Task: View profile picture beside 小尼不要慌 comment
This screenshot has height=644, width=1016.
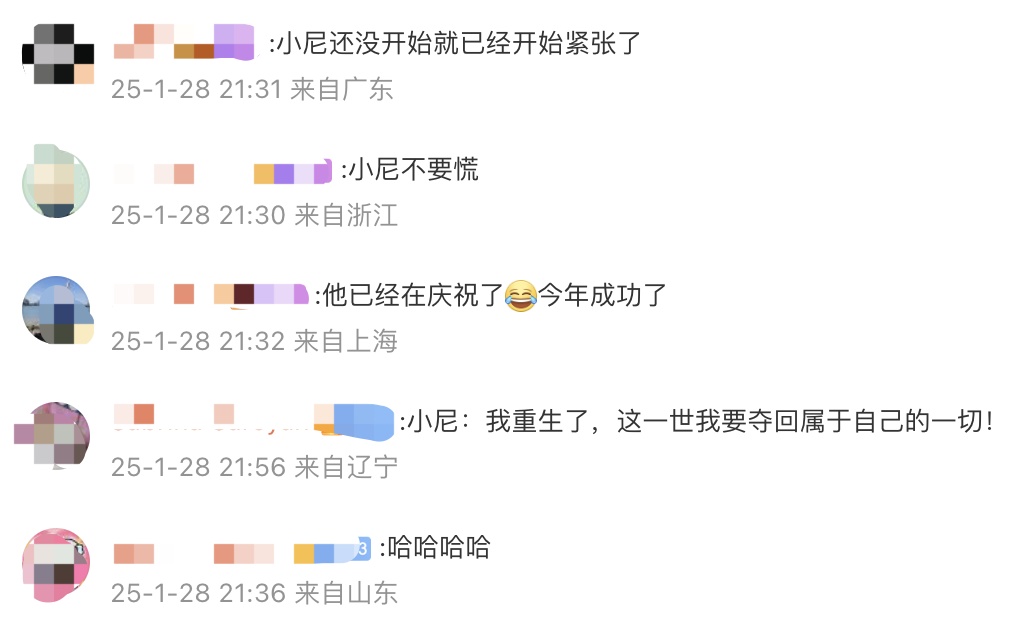Action: pos(57,181)
